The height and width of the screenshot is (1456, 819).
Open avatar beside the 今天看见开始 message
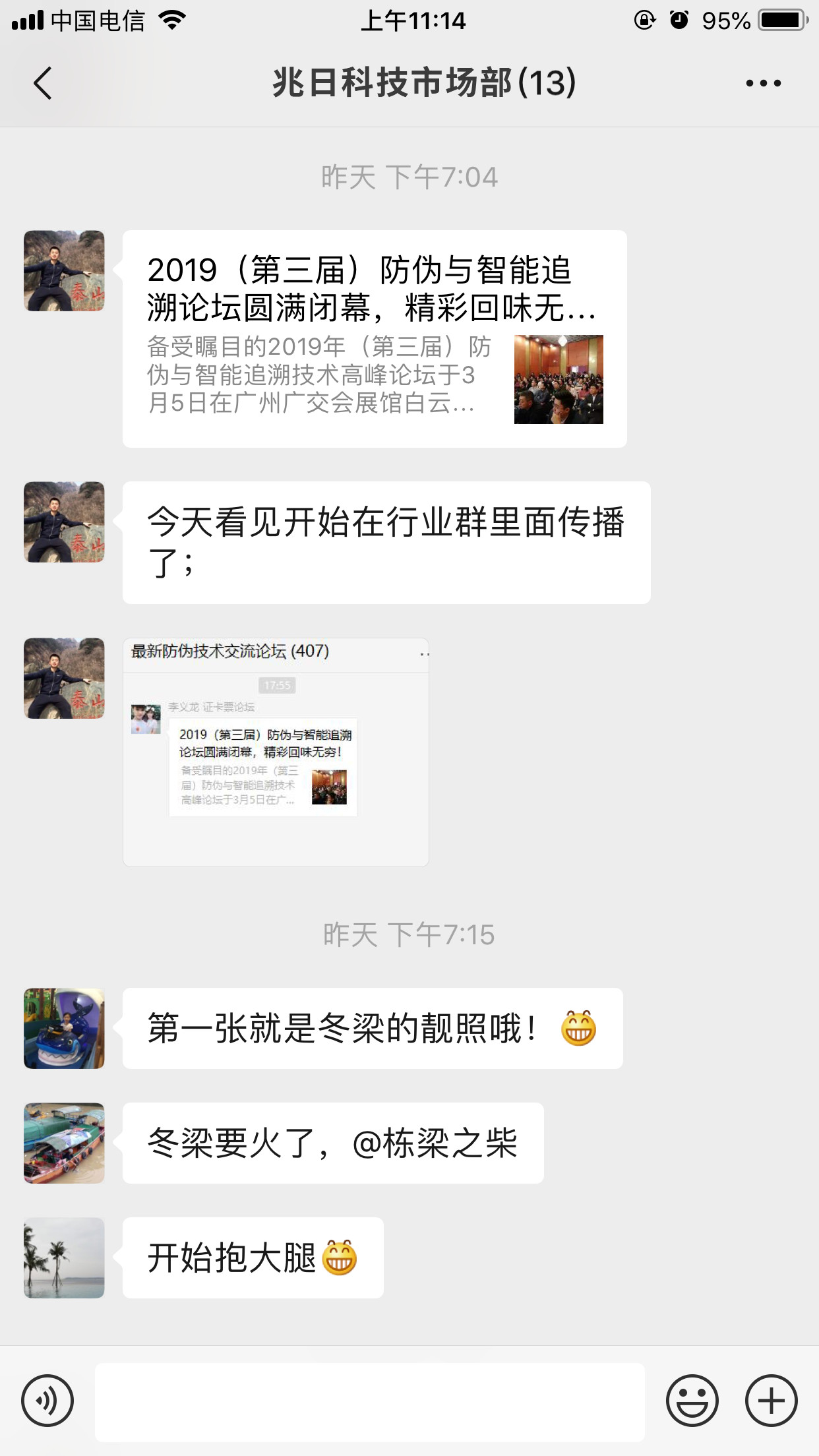64,522
